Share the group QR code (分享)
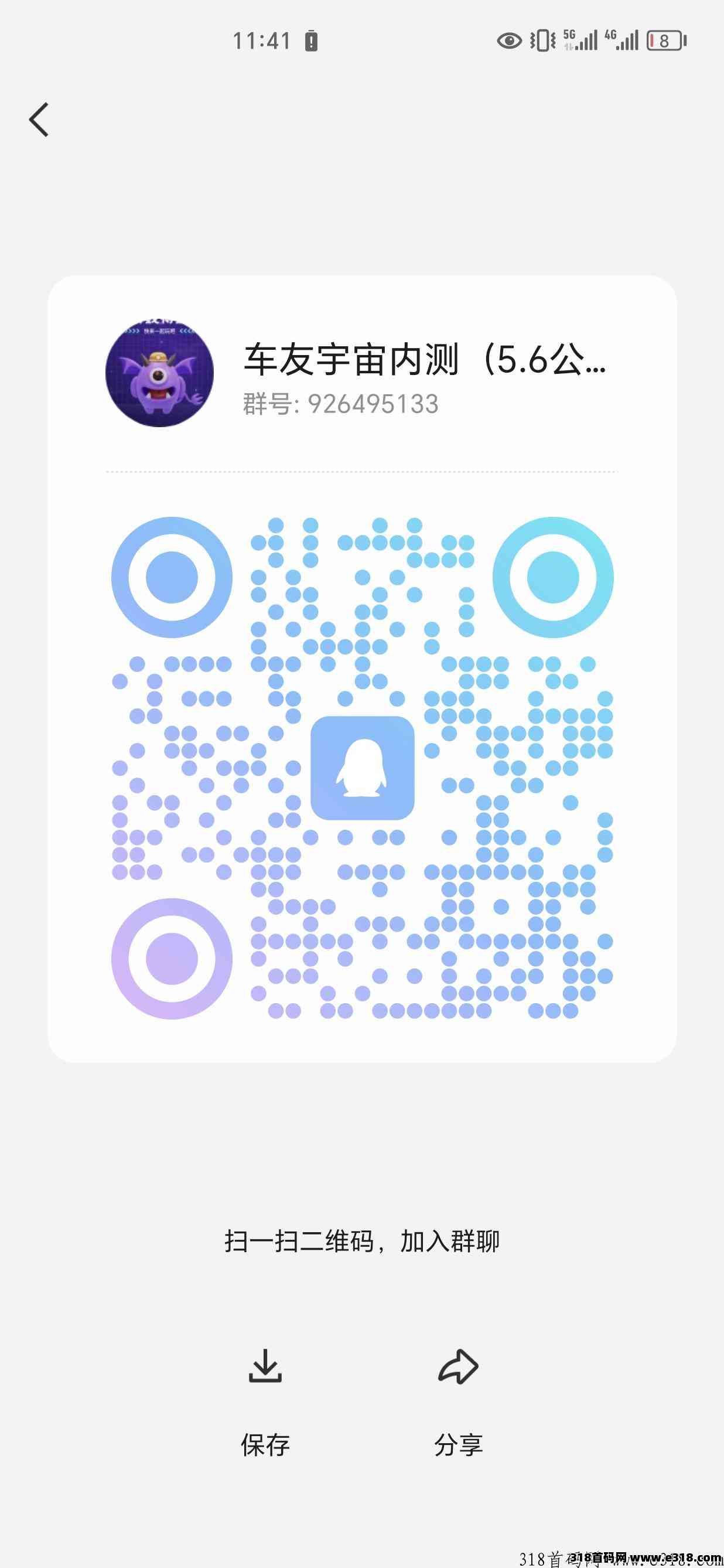Viewport: 724px width, 1568px height. (458, 1402)
